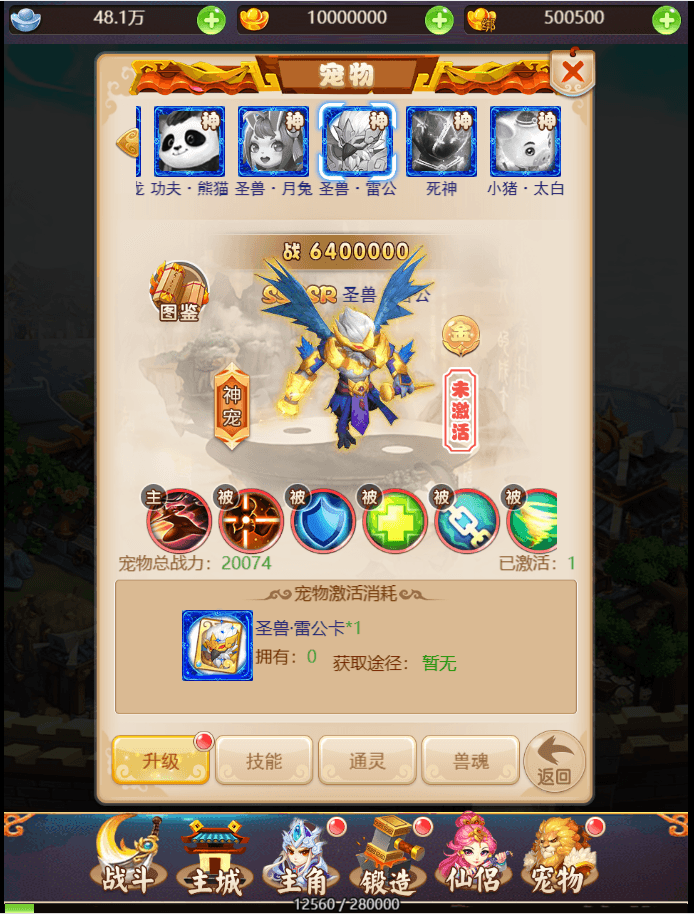Select the 小猪·太白 pet

point(526,142)
